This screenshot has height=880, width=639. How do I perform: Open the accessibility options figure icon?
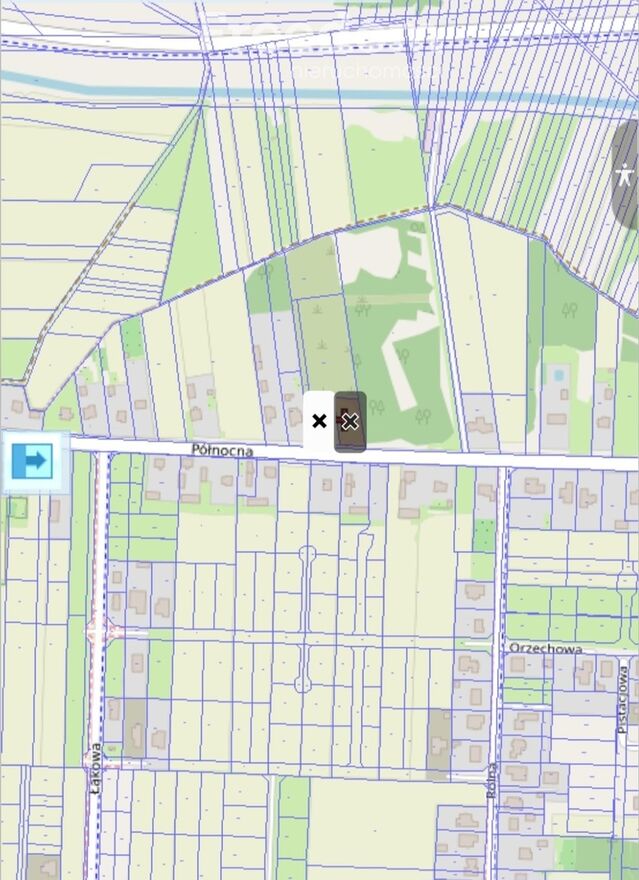(626, 174)
